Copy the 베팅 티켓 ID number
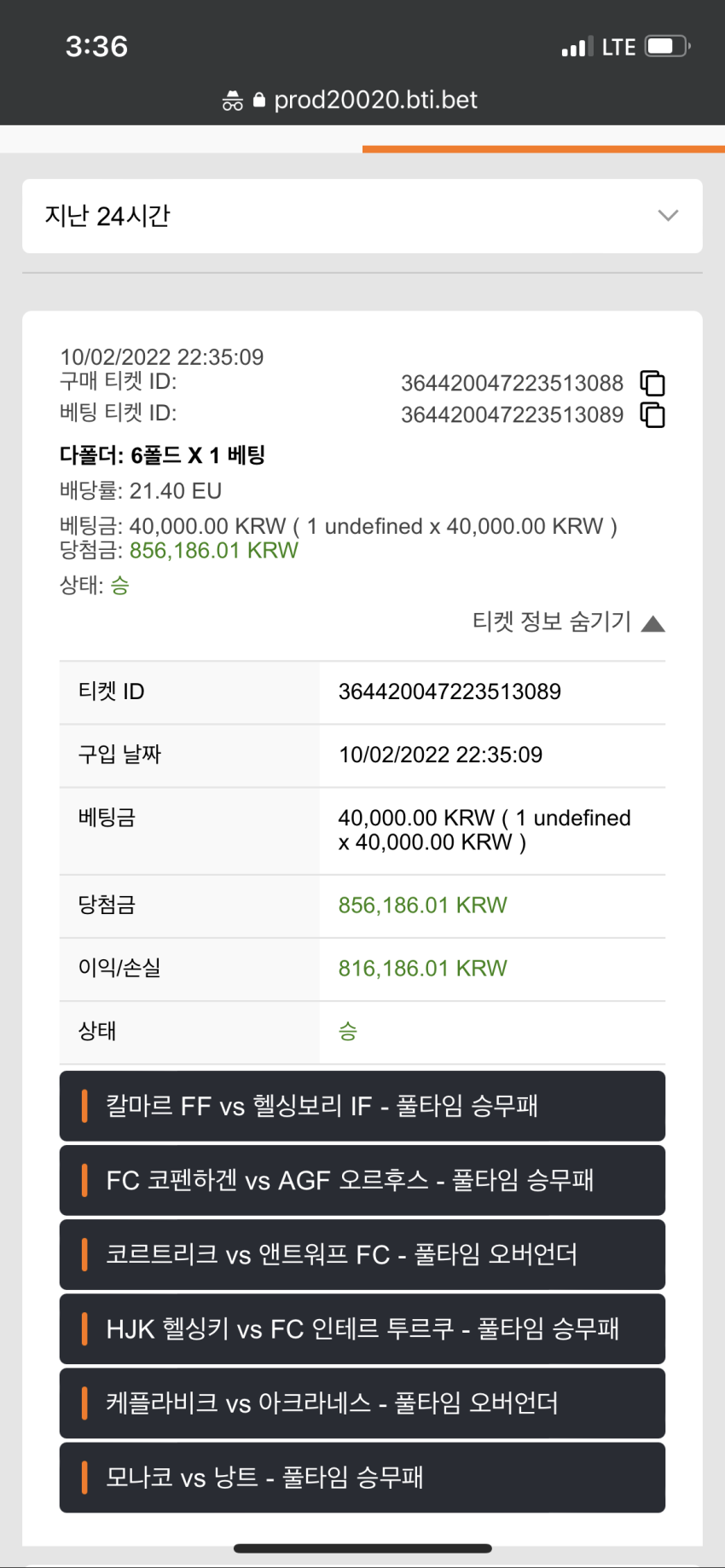725x1568 pixels. click(x=652, y=415)
